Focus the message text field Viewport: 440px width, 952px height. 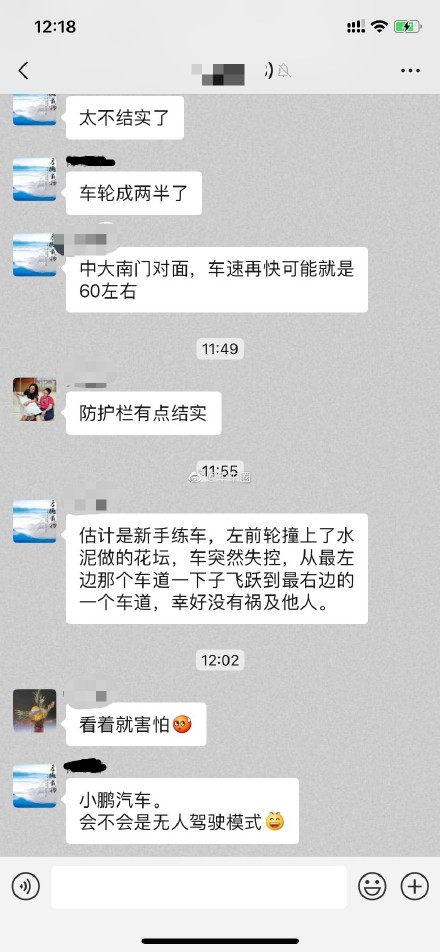point(199,887)
